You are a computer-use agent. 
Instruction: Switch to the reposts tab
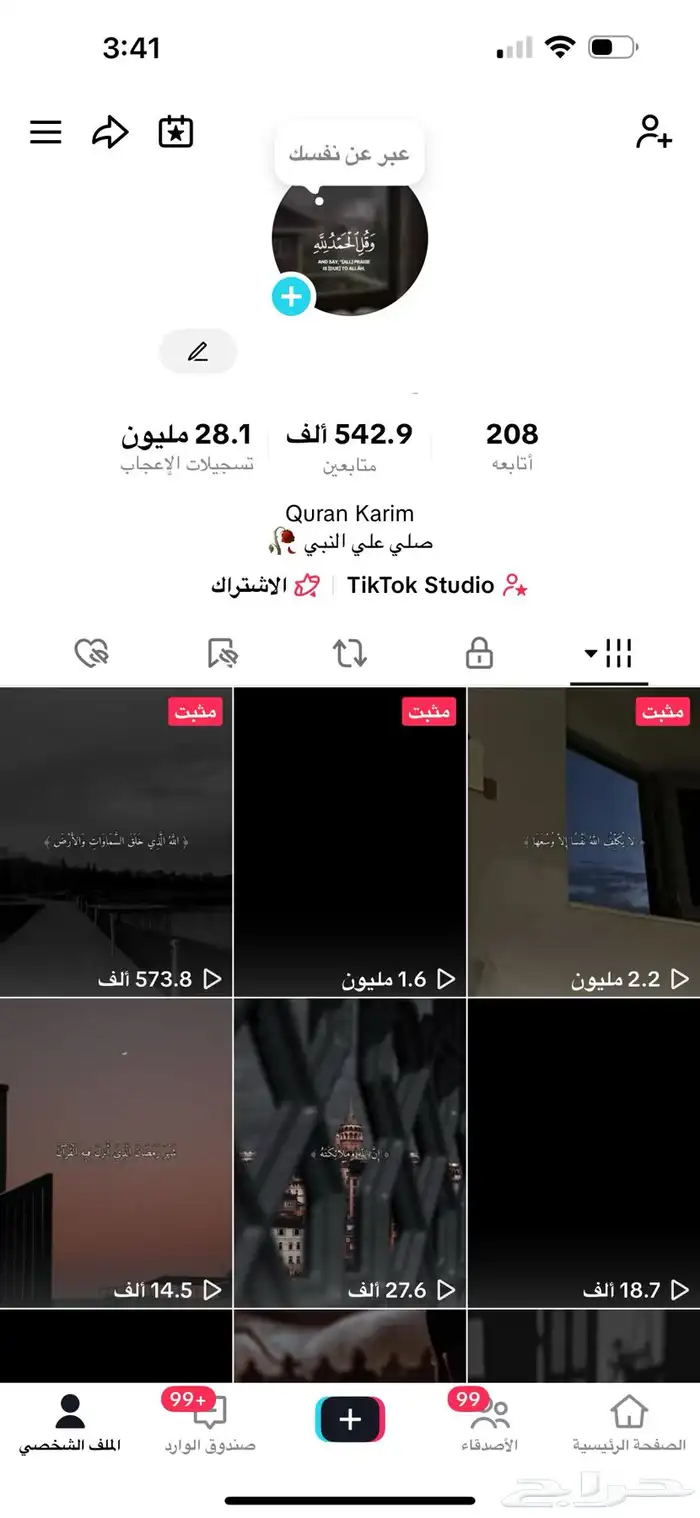coord(350,654)
